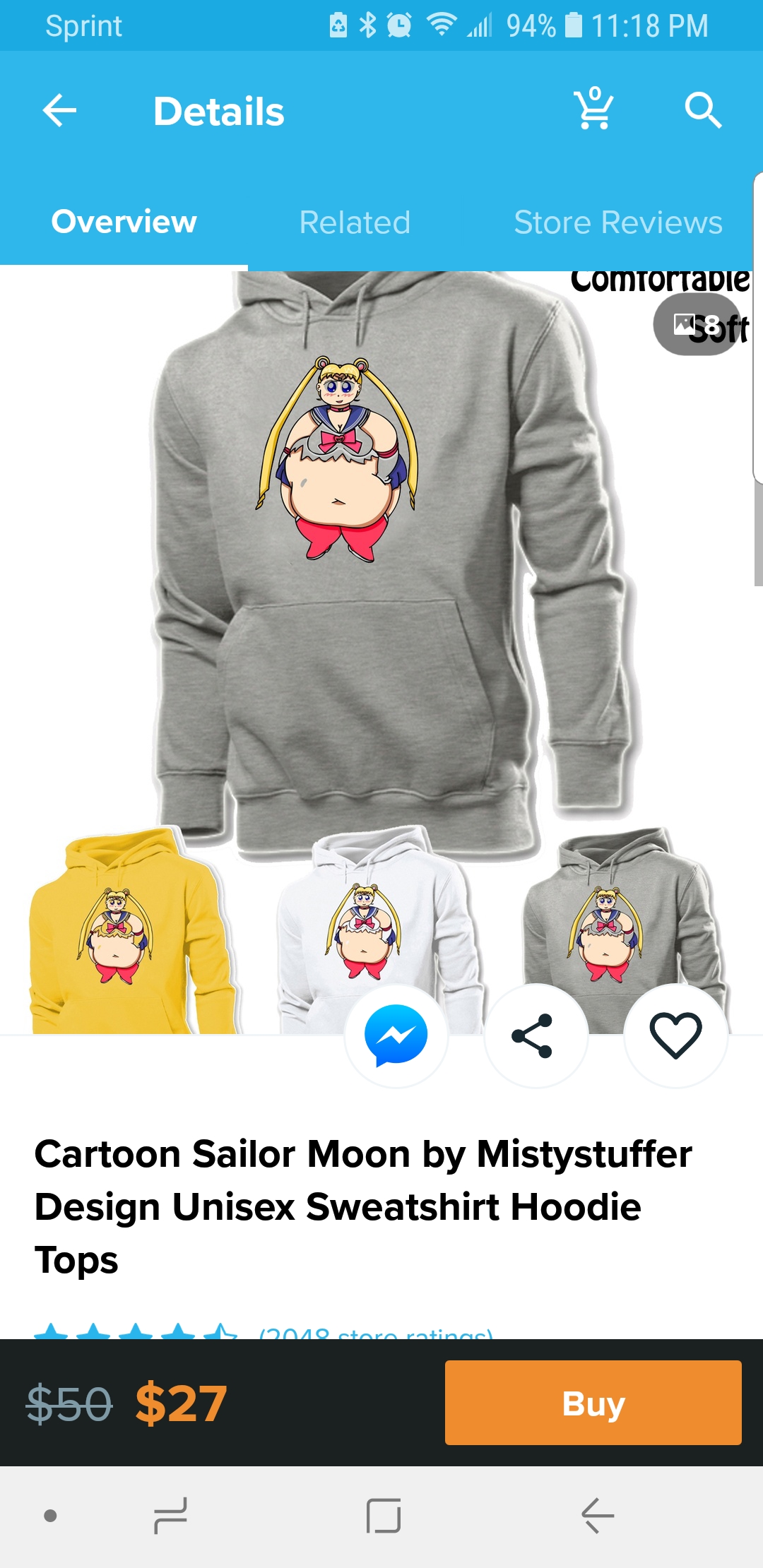The height and width of the screenshot is (1568, 763).
Task: Share product via Messenger
Action: click(x=396, y=1035)
